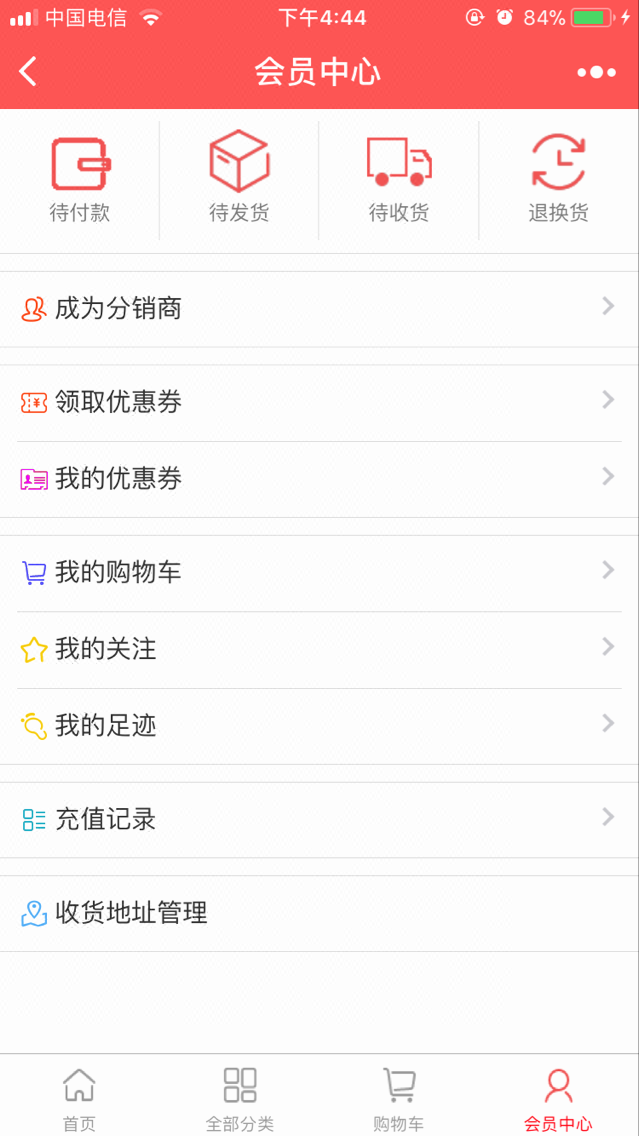Screen dimensions: 639x1136
Task: Open the three-dot overflow menu
Action: (596, 72)
